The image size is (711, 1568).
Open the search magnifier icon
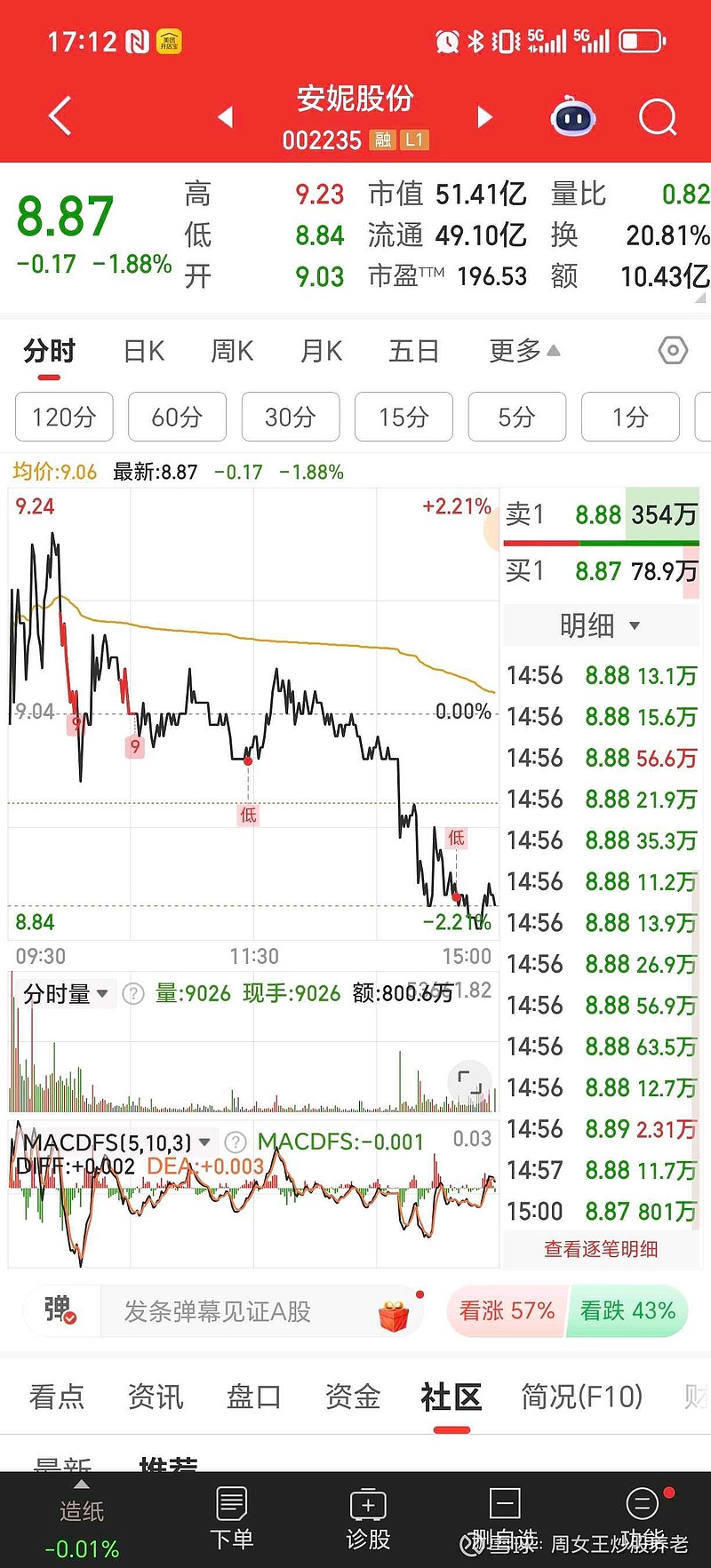coord(658,116)
